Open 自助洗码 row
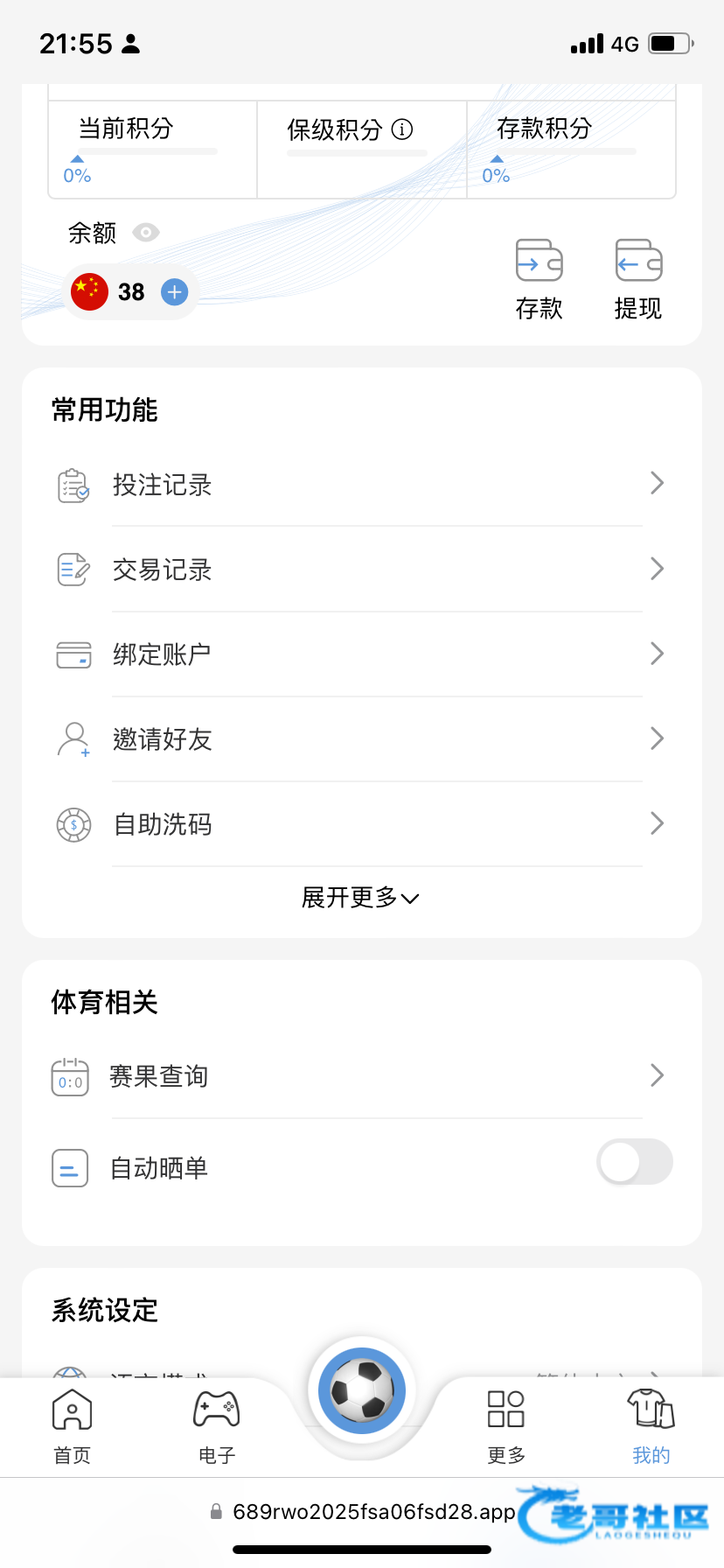The height and width of the screenshot is (1568, 724). click(x=360, y=824)
